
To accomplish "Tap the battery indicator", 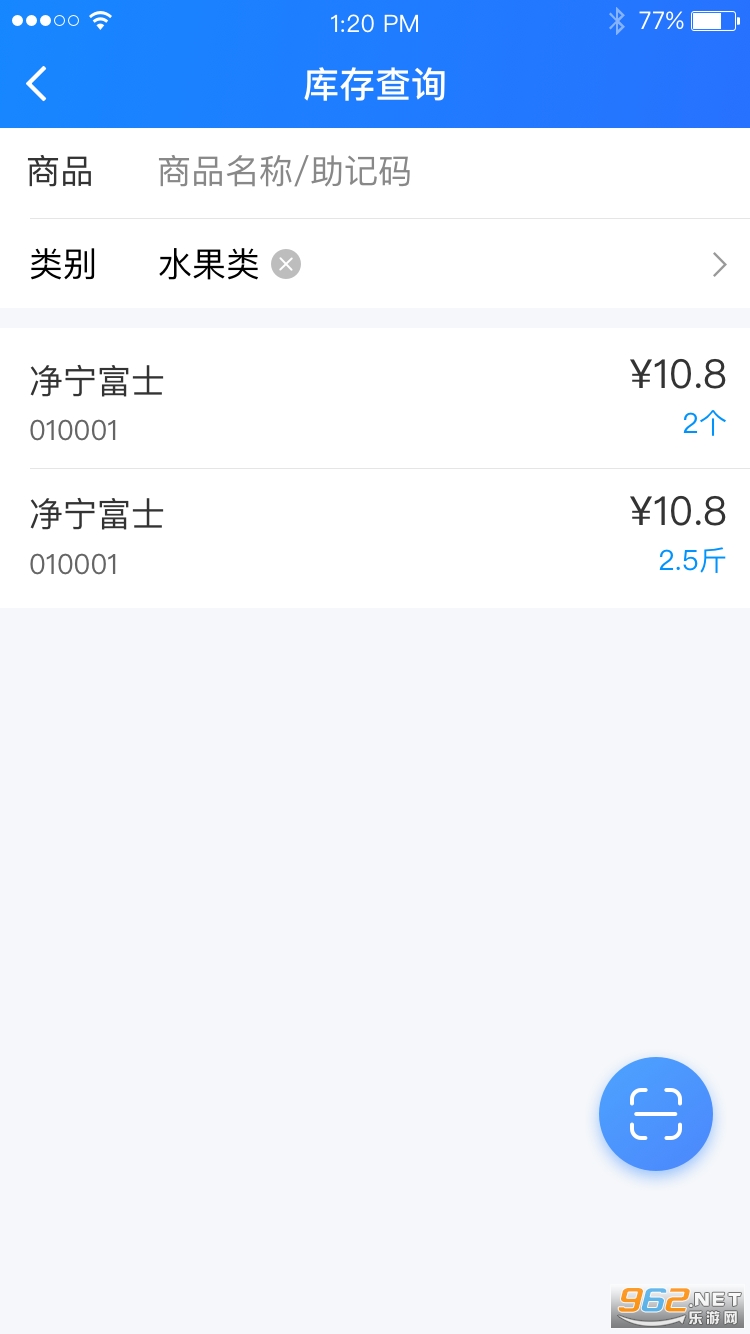I will (x=712, y=19).
